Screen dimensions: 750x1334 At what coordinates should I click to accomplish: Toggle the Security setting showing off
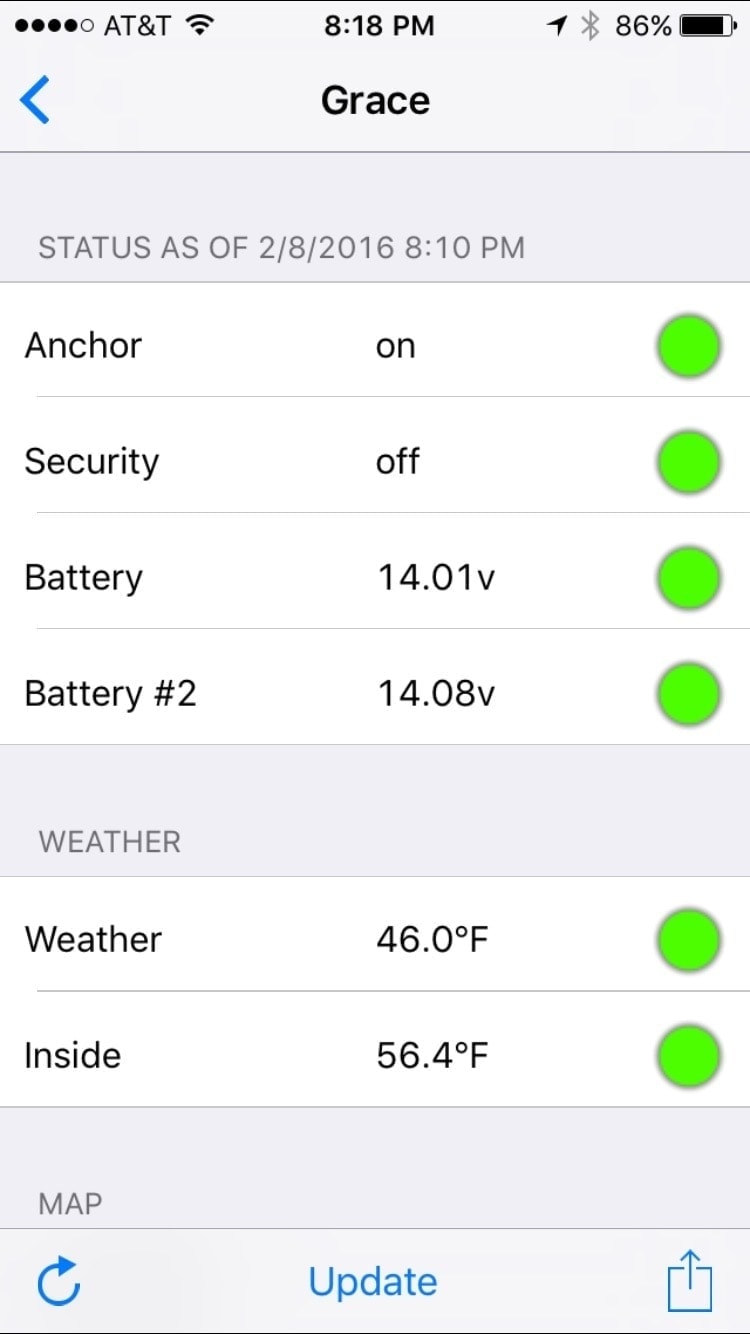pos(398,461)
